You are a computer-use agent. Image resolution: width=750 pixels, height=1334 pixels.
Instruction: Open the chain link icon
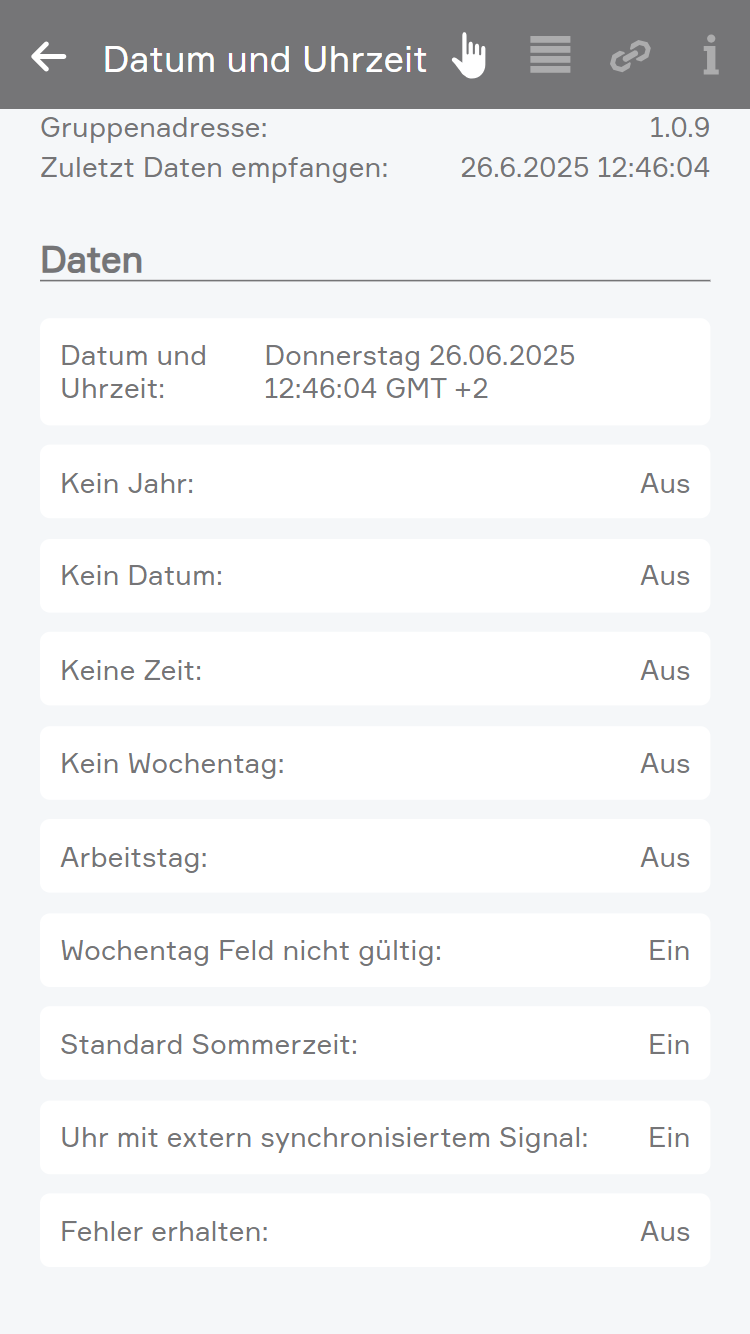630,56
